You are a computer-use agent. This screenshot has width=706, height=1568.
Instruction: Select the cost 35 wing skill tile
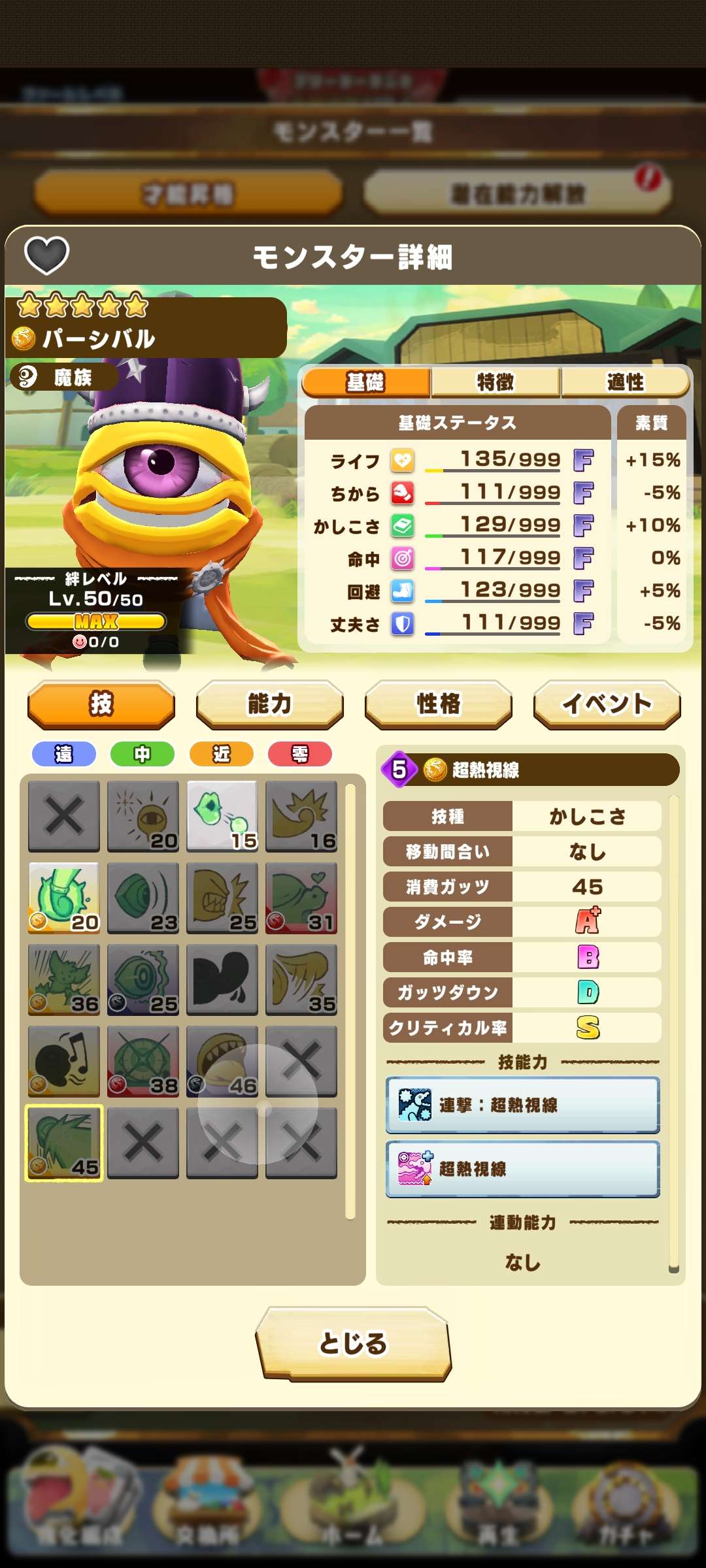301,979
